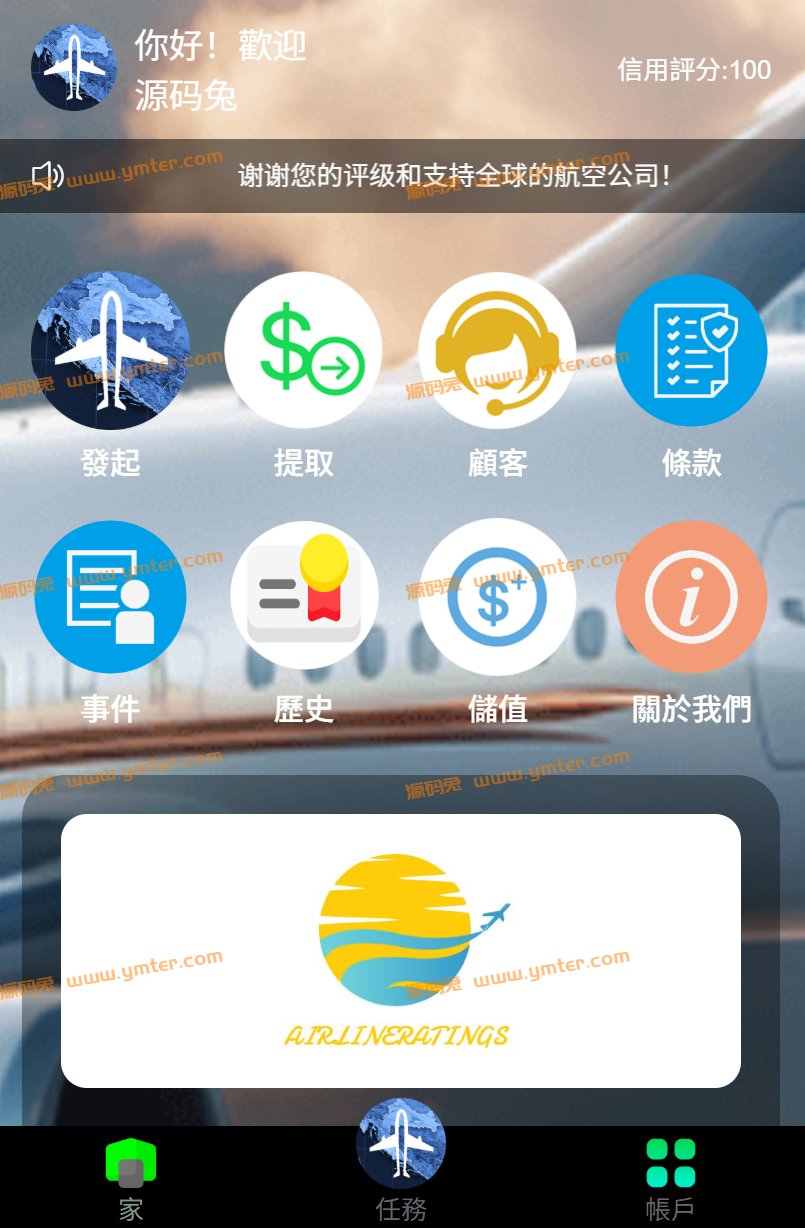805x1228 pixels.
Task: Open the Airlineratings banner card
Action: coord(401,950)
